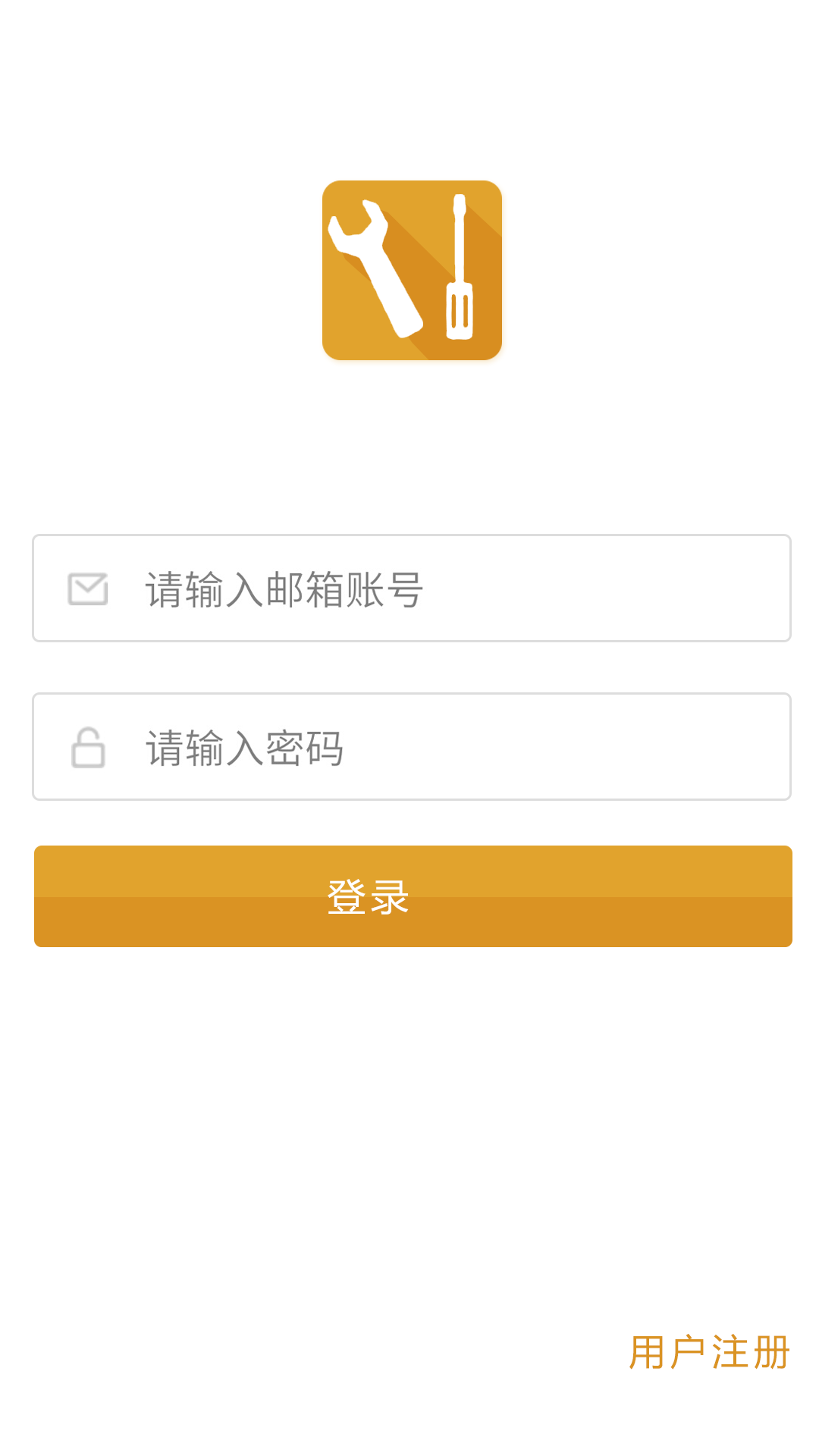Tap the email account input field
819x1456 pixels.
pos(411,588)
